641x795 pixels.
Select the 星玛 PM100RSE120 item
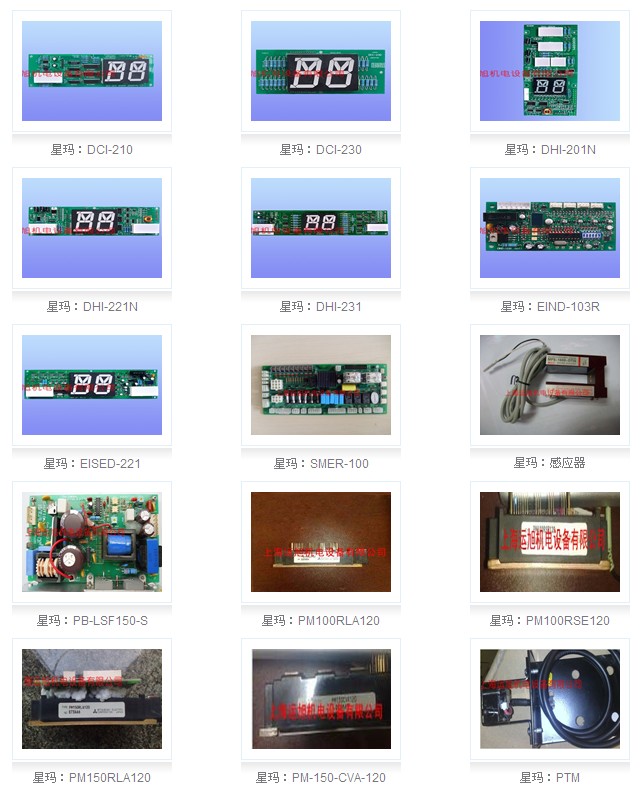pyautogui.click(x=550, y=542)
